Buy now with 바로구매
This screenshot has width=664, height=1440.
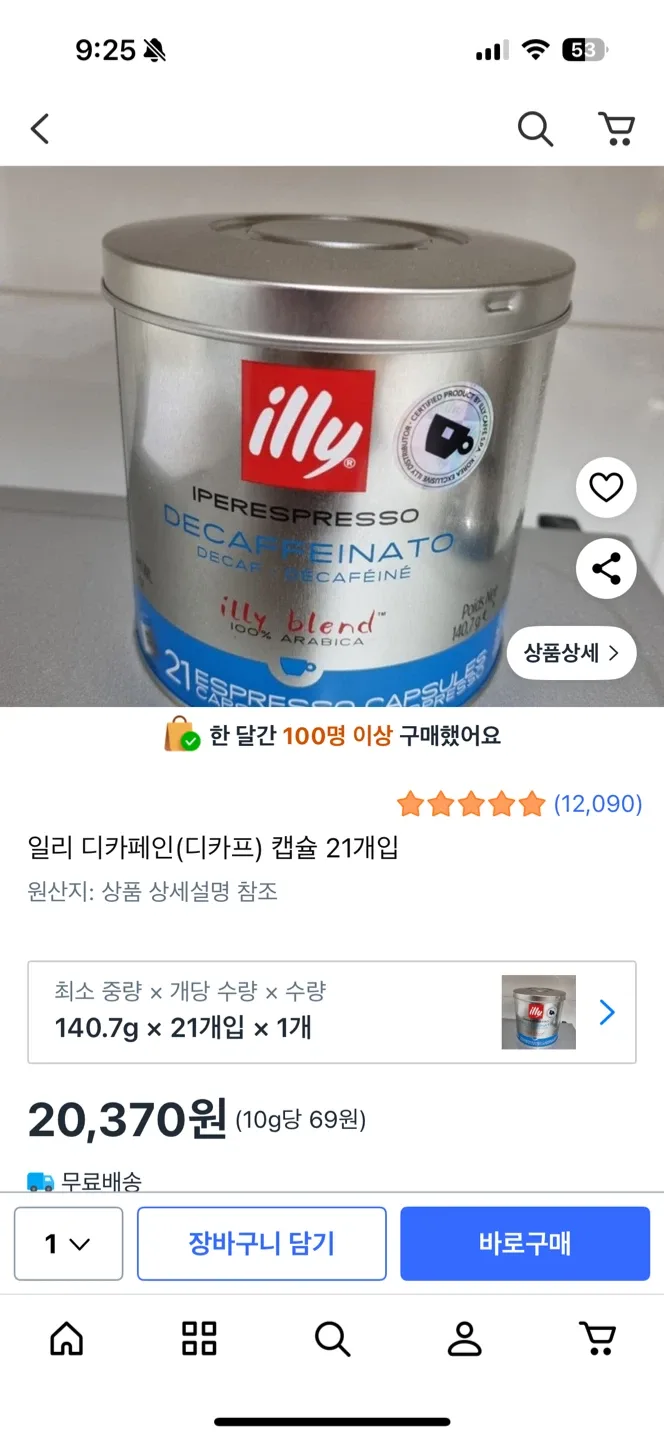point(525,1244)
